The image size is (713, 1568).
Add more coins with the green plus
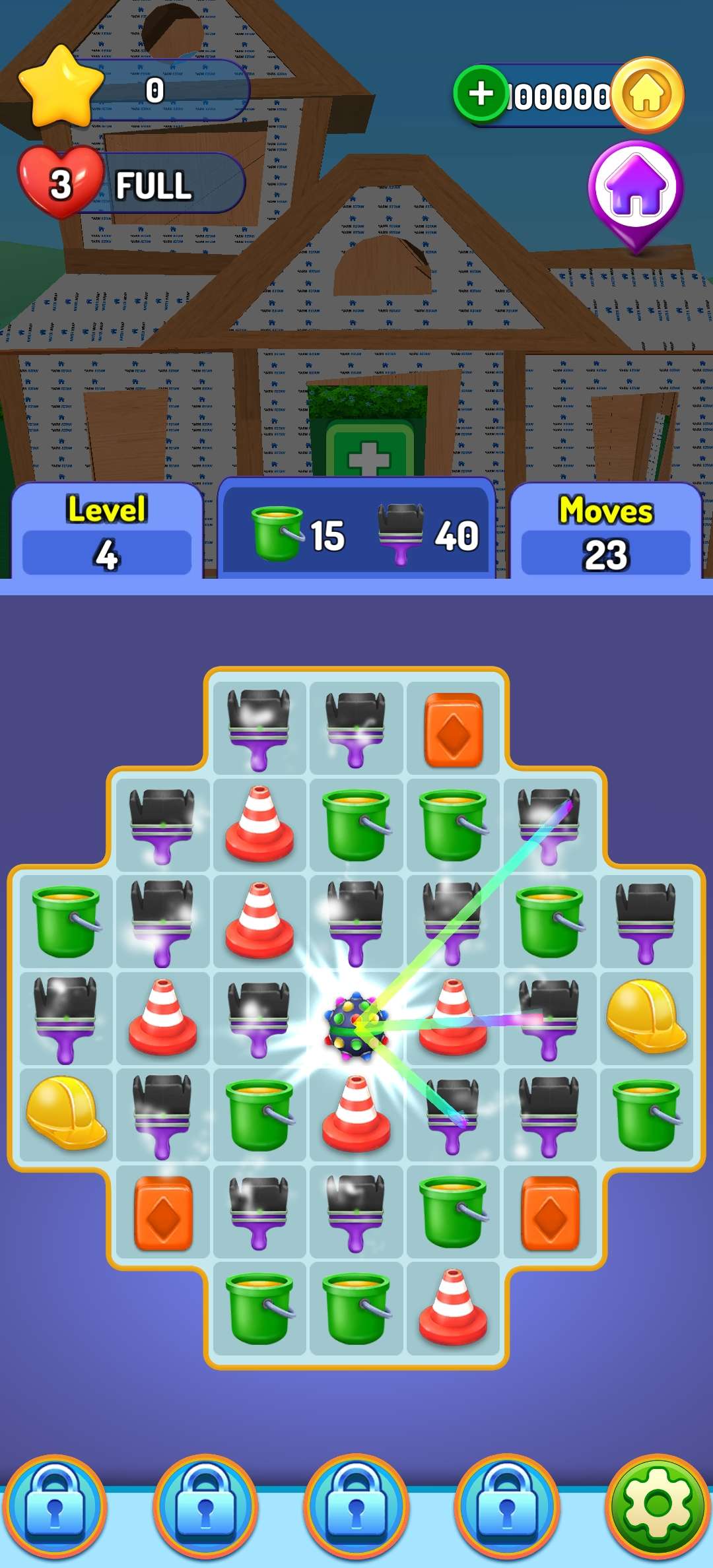[x=480, y=94]
